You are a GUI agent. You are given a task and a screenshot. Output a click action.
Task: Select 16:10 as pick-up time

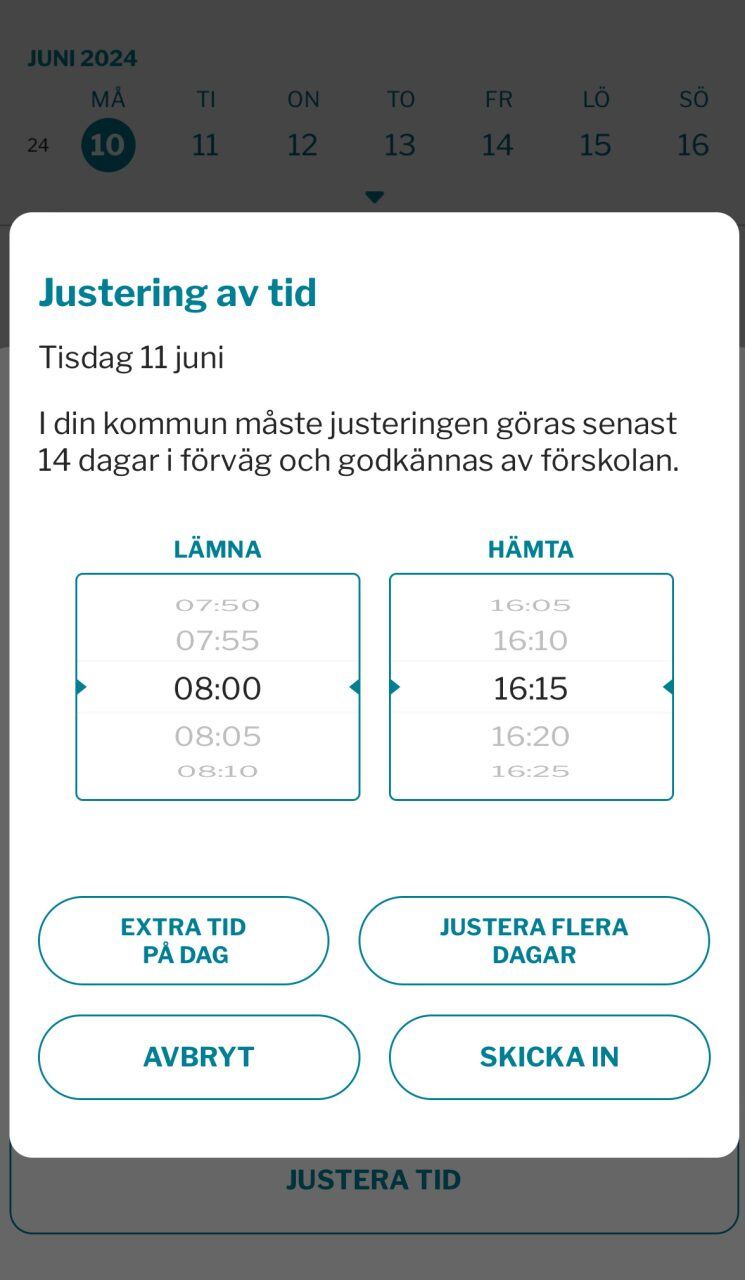(x=530, y=641)
